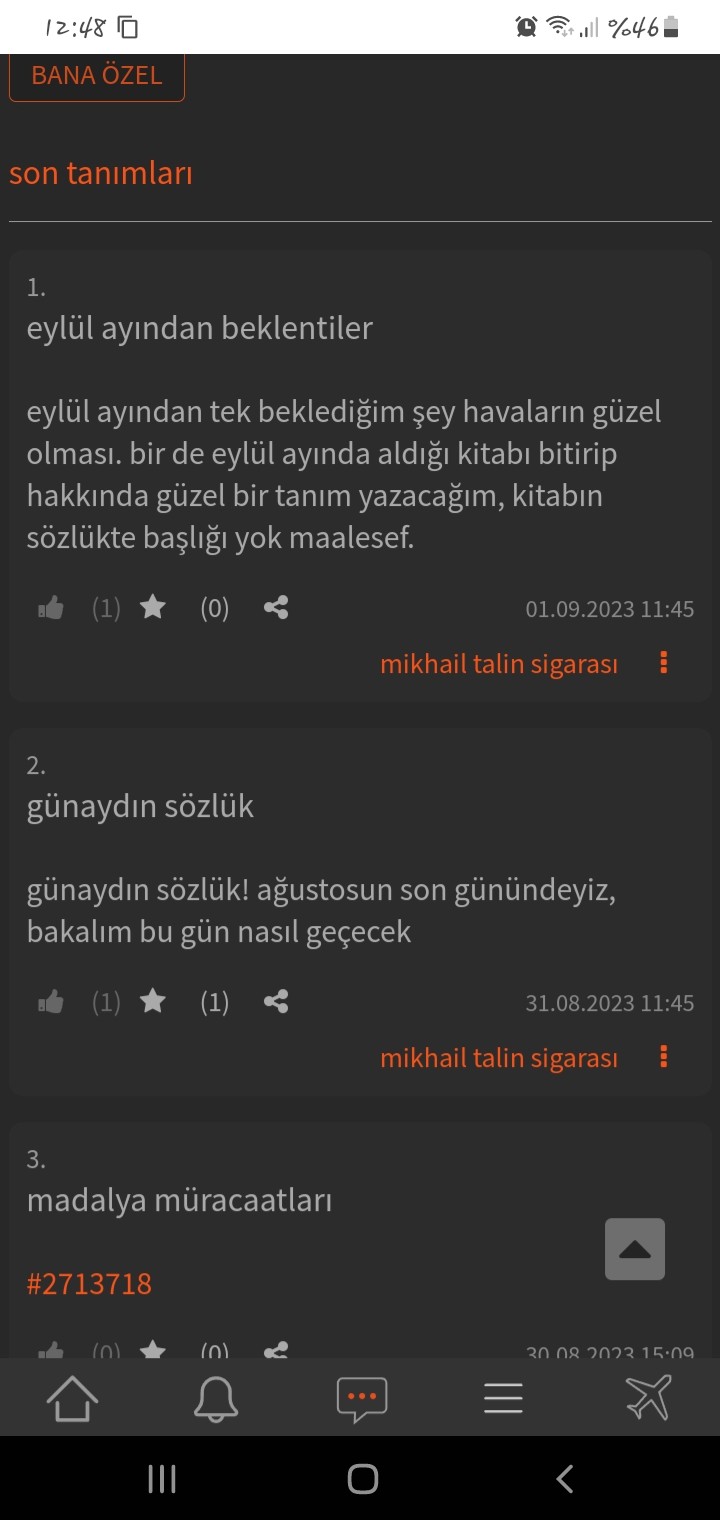
Task: Star the günaydın sözlük entry
Action: (x=153, y=1001)
